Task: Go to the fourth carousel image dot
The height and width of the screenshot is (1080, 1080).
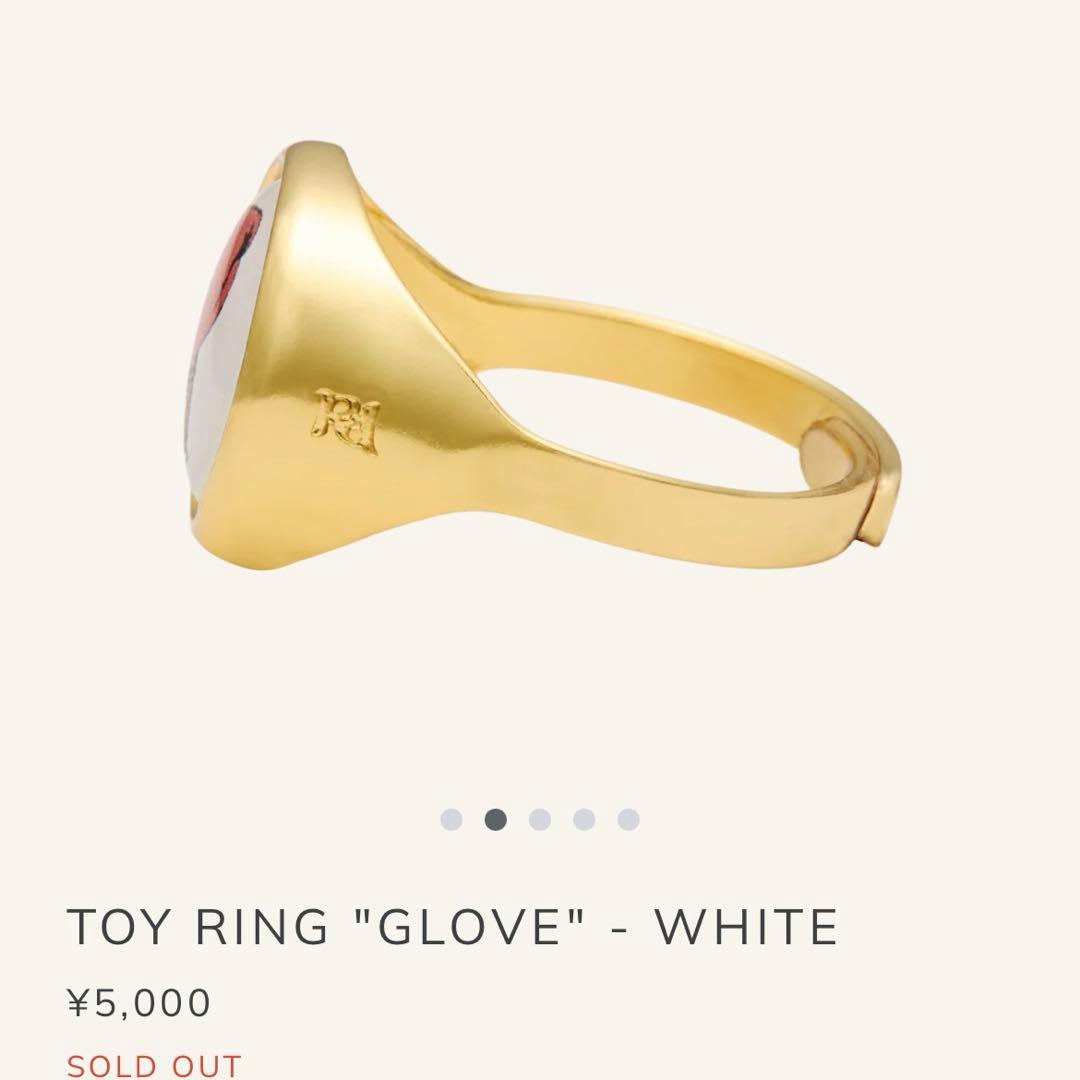Action: [x=584, y=820]
